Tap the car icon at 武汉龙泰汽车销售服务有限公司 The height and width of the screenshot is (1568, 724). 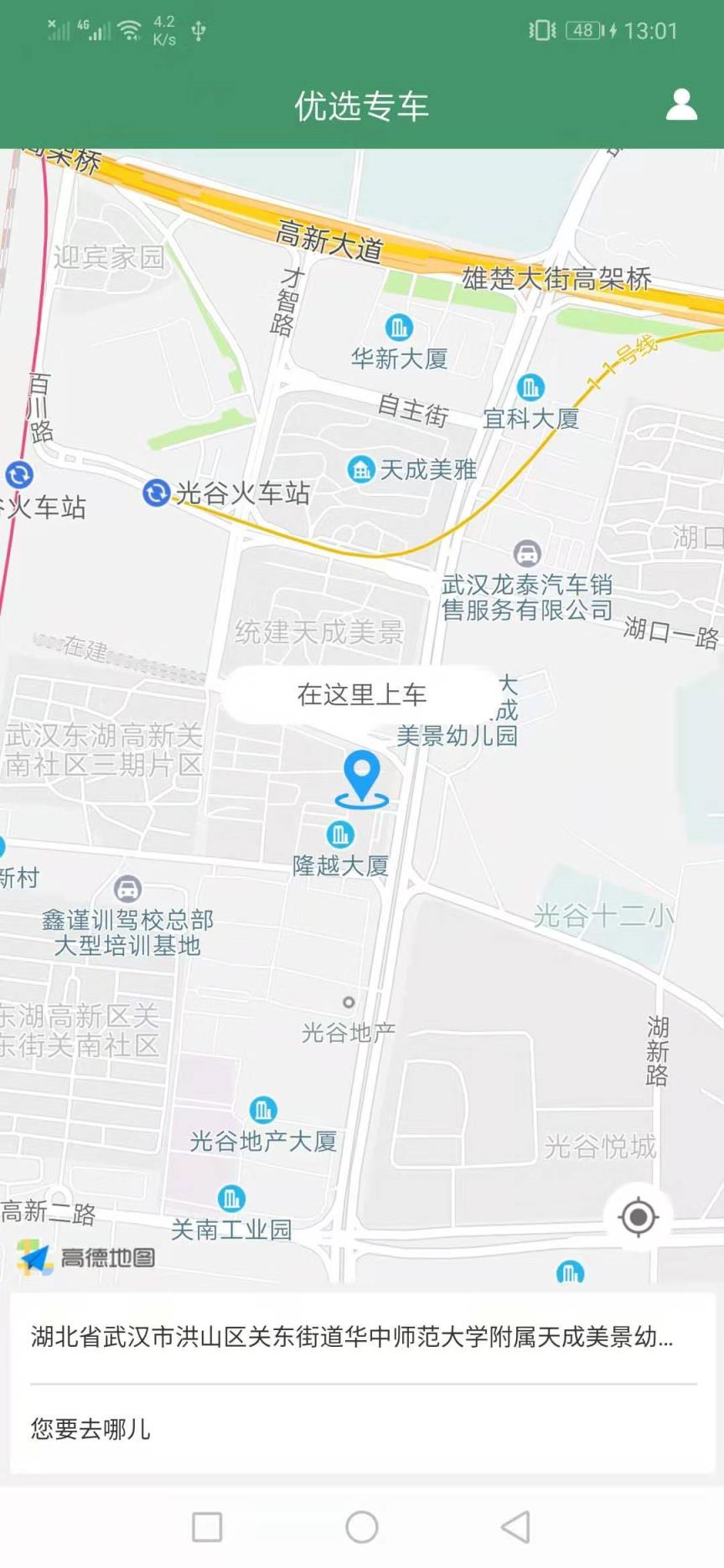527,551
